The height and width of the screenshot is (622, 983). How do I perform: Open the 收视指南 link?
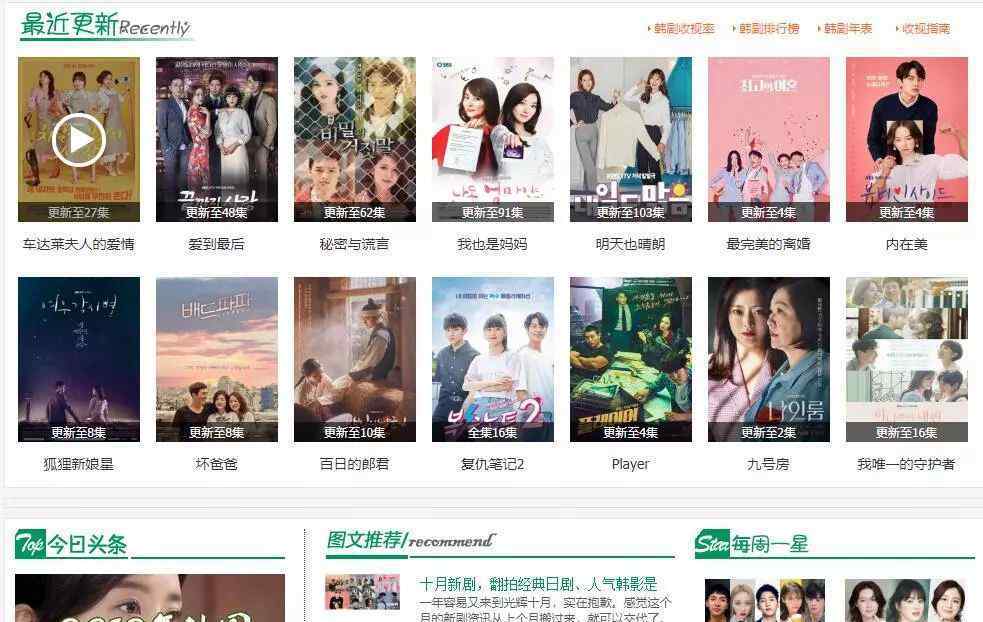(925, 29)
